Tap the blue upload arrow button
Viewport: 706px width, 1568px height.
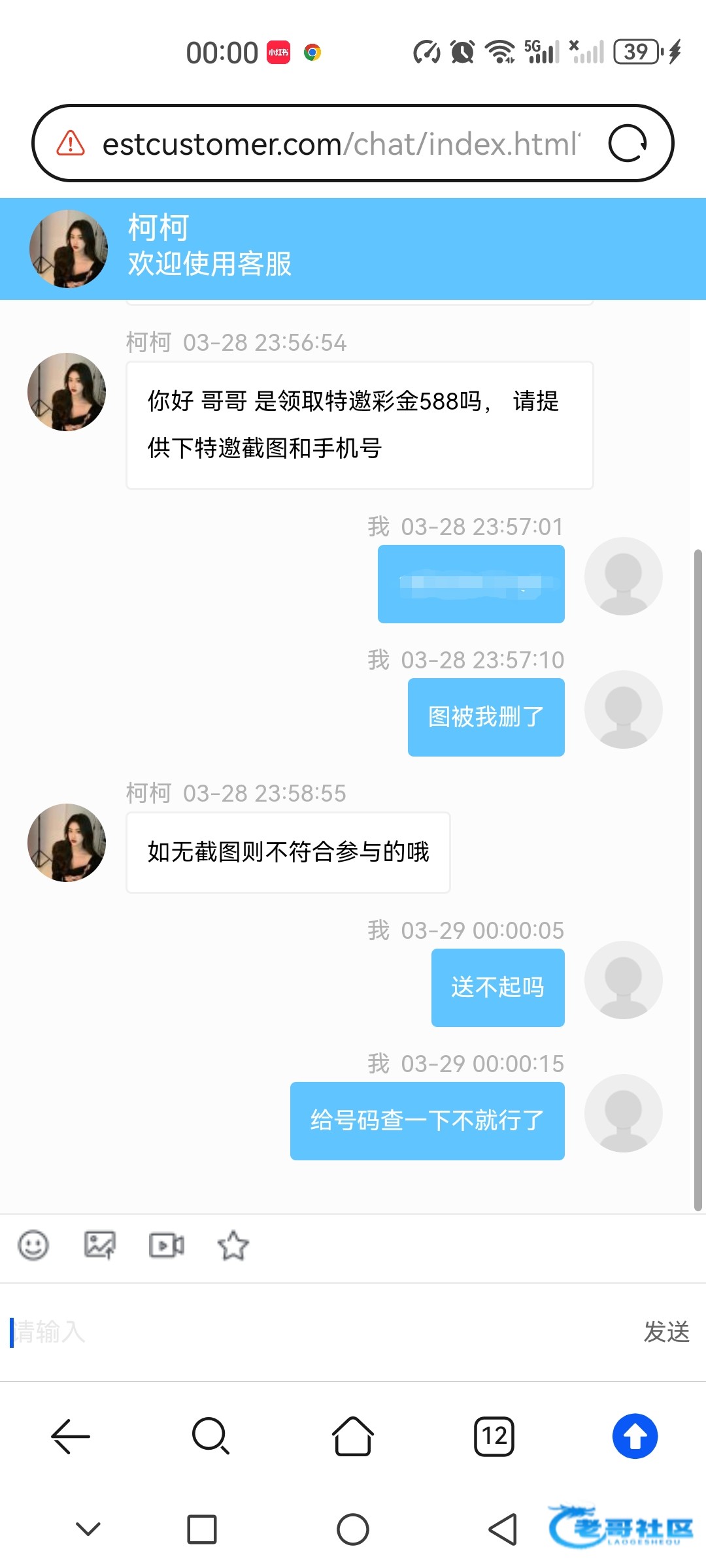(635, 1436)
